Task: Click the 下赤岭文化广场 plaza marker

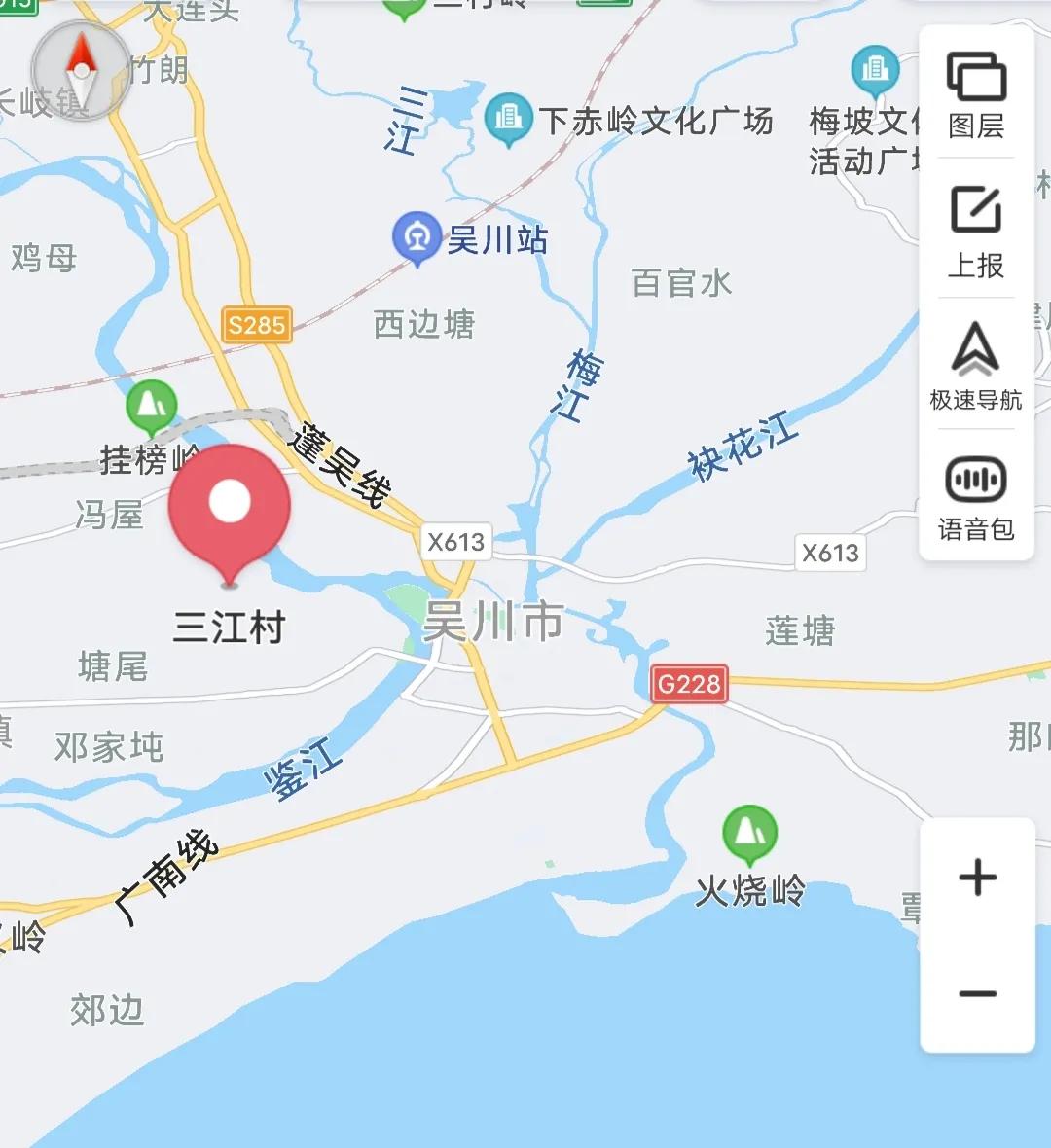Action: coord(507,115)
